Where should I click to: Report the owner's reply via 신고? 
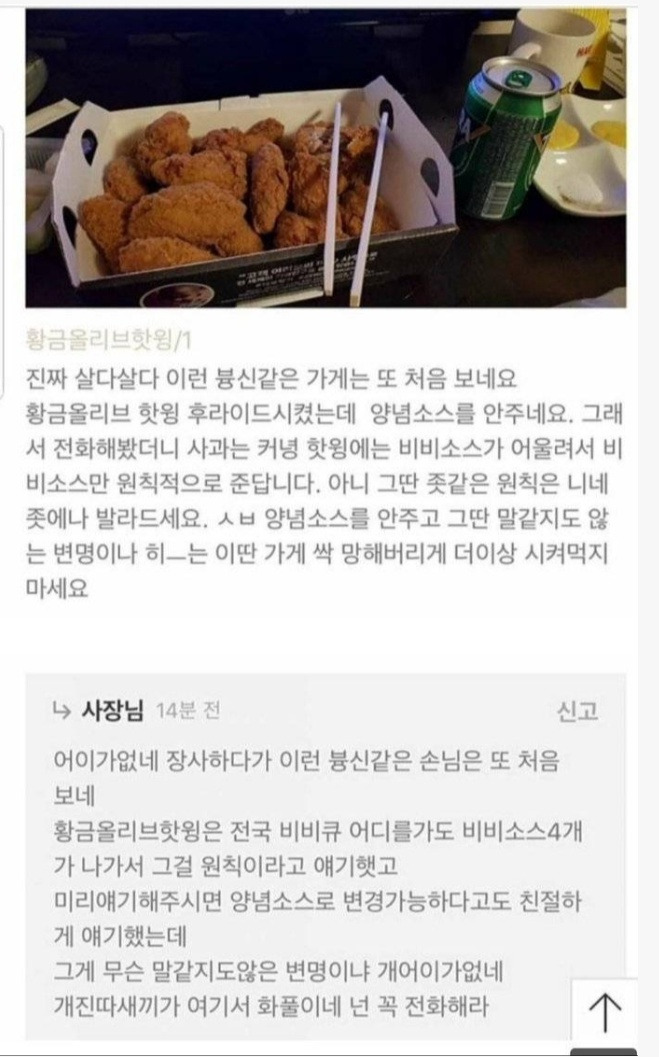point(577,711)
